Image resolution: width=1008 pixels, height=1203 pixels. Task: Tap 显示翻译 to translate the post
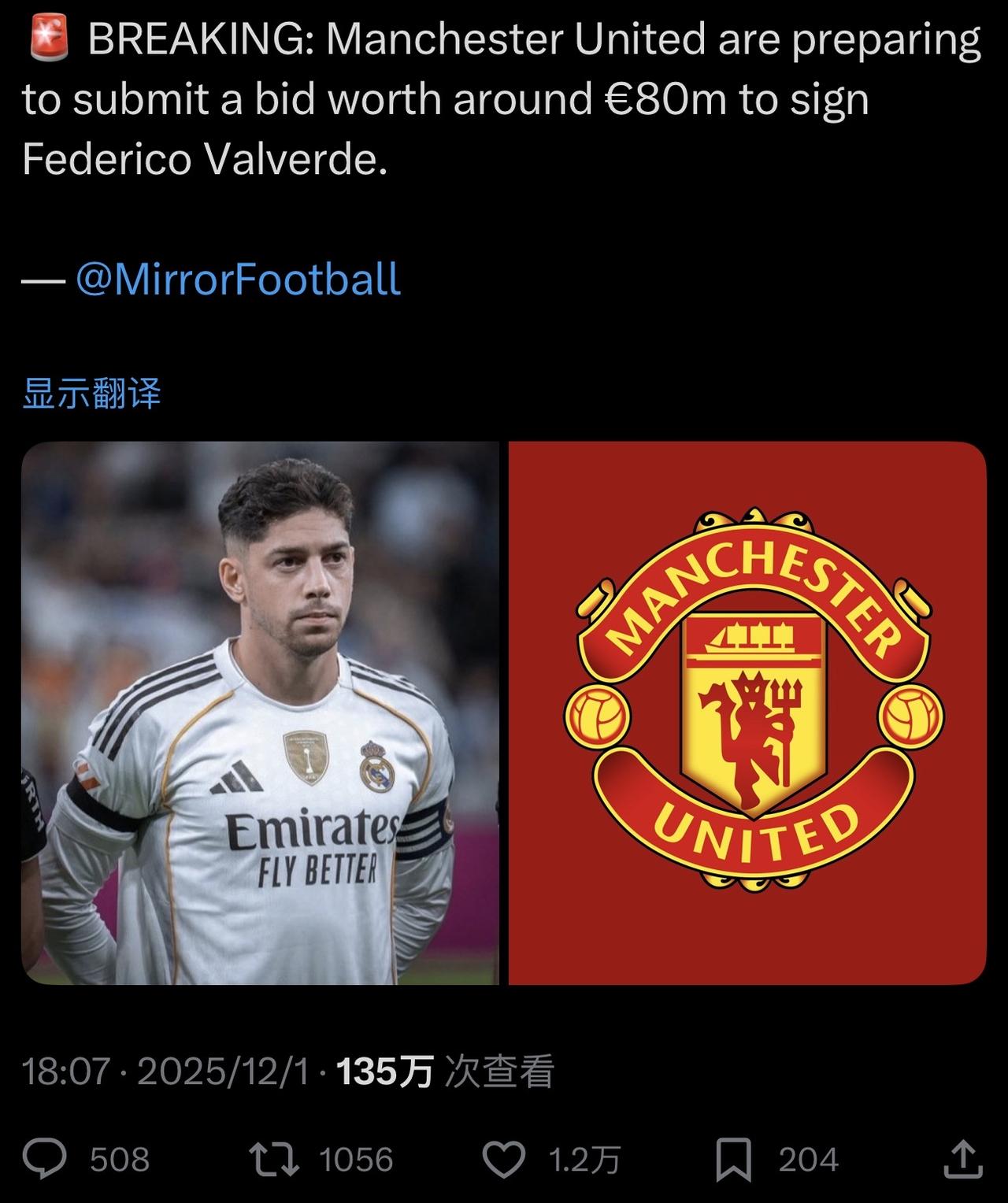(x=91, y=393)
